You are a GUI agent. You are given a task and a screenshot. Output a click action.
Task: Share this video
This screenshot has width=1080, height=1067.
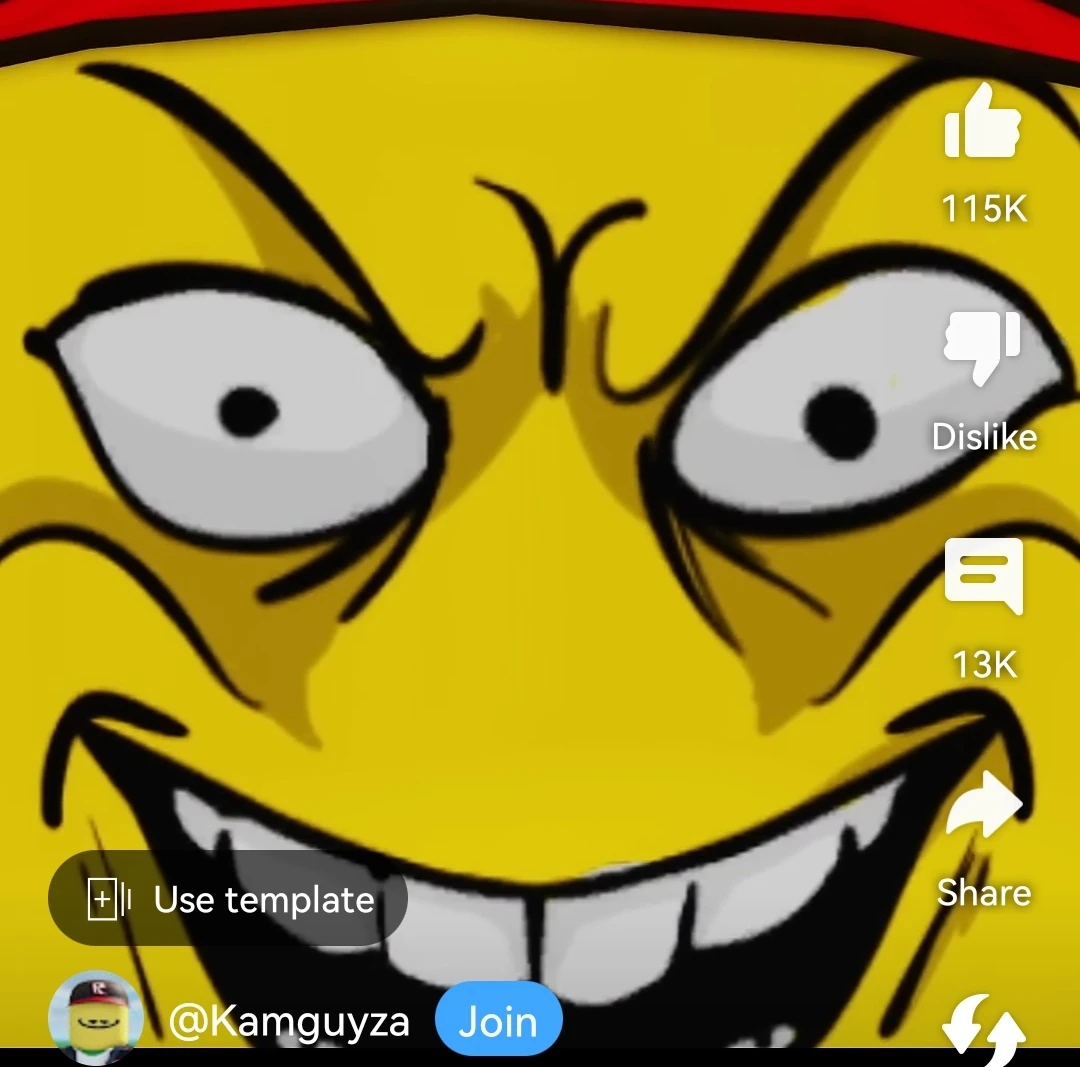(984, 806)
